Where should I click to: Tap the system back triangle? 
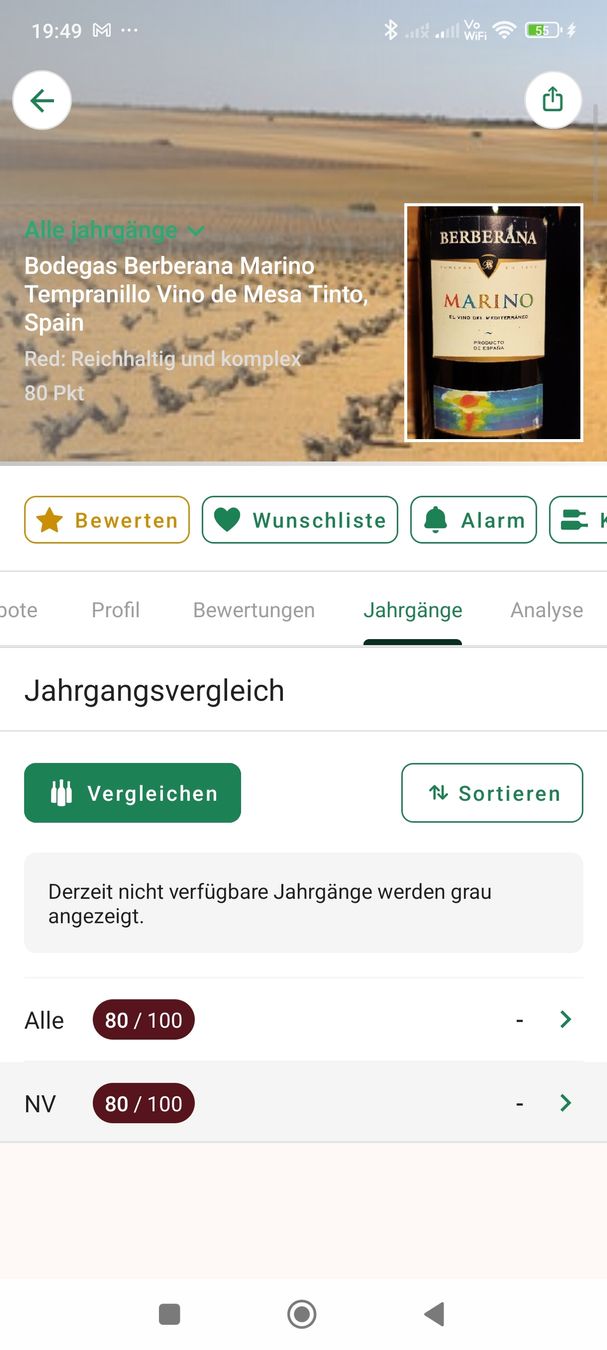tap(434, 1314)
